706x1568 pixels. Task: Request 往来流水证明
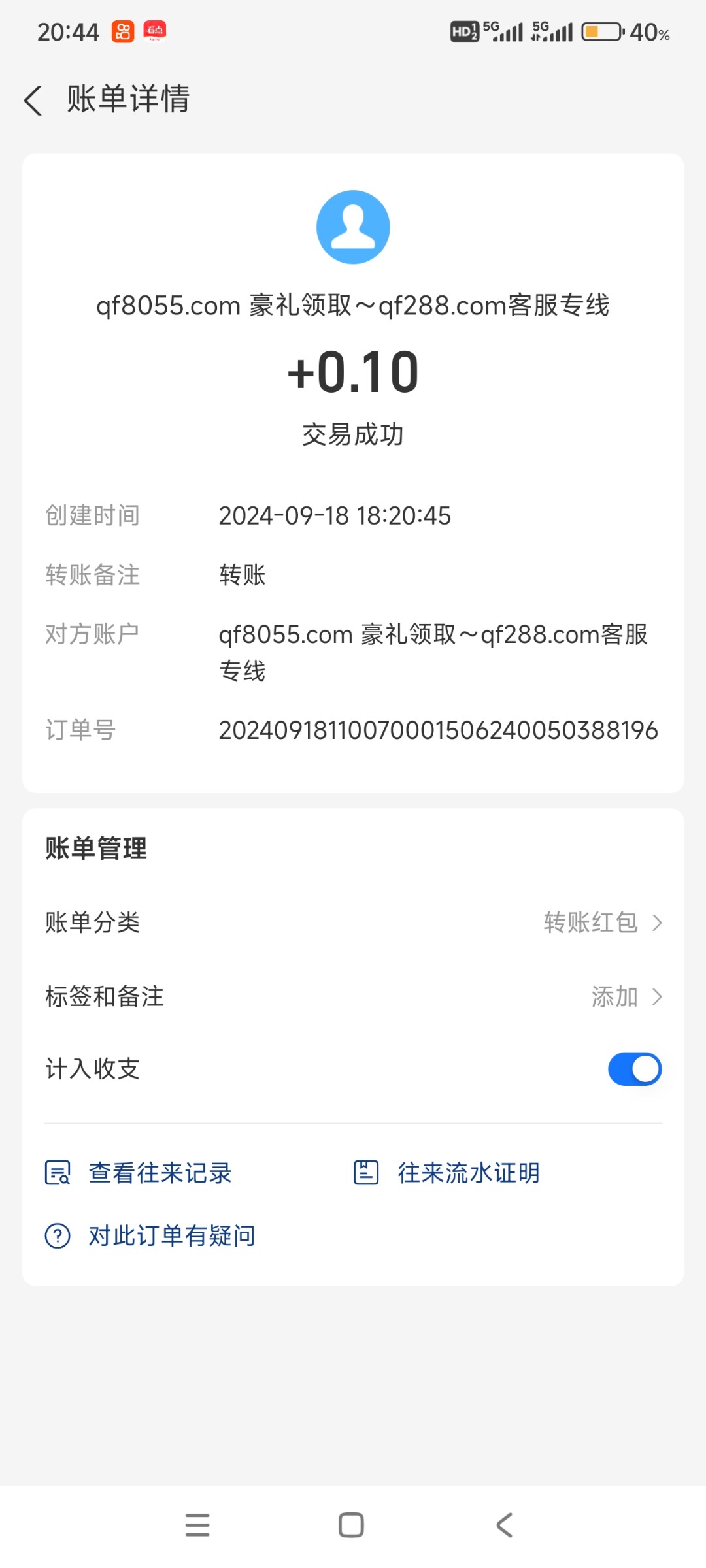click(x=447, y=1173)
